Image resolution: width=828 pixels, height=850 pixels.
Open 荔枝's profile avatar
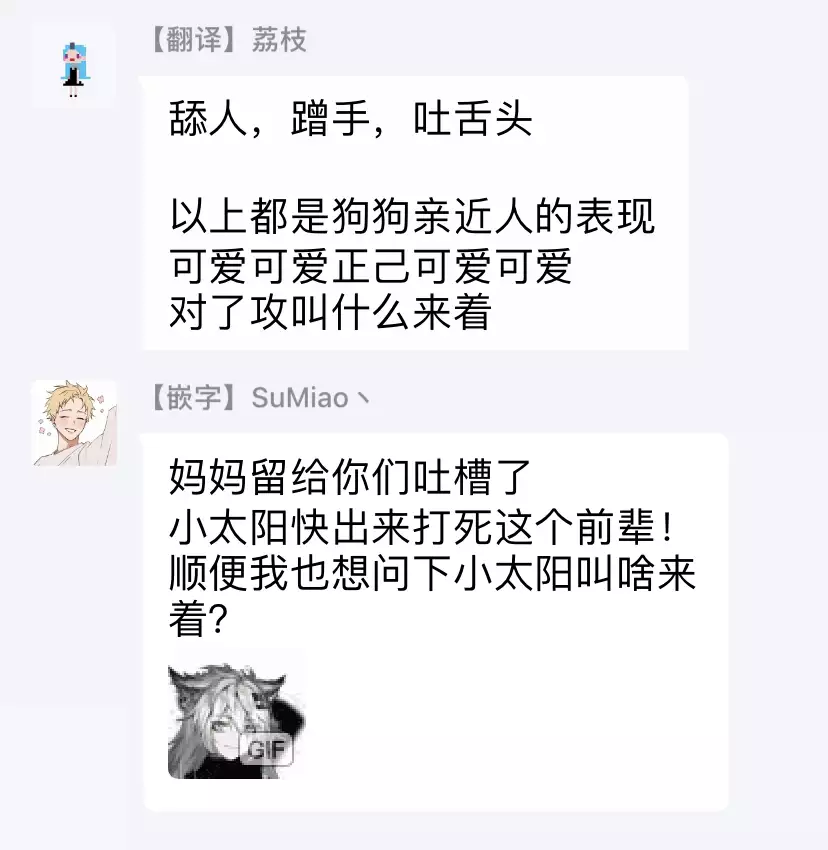tap(73, 65)
